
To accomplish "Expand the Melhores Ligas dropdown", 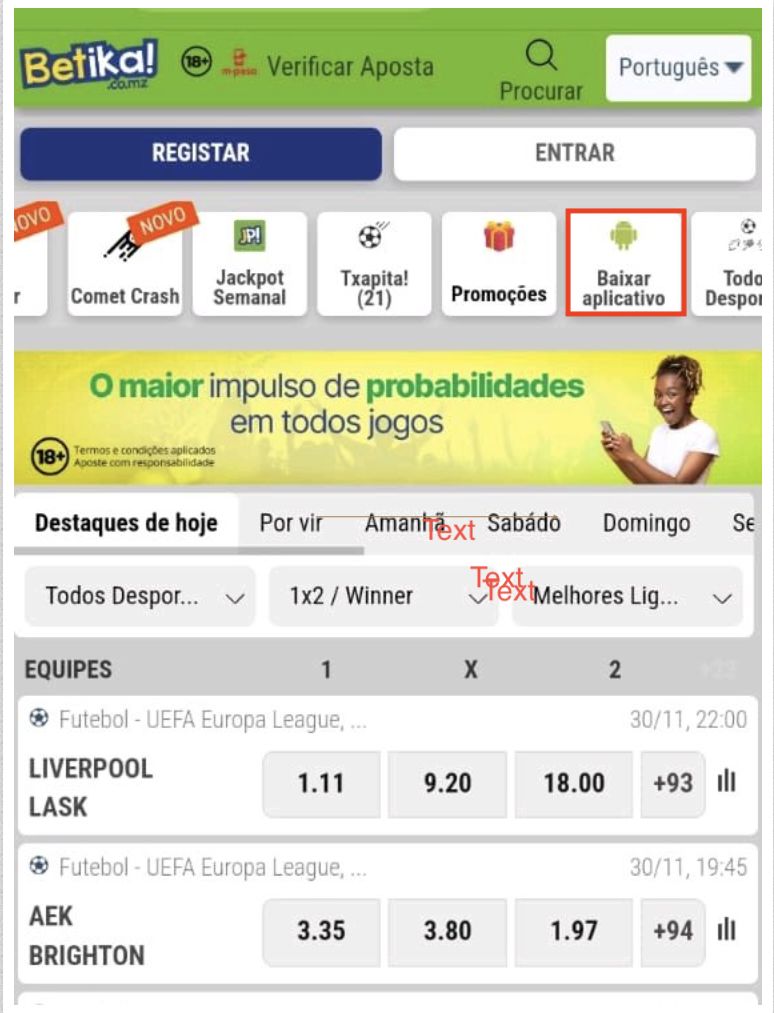I will (627, 597).
